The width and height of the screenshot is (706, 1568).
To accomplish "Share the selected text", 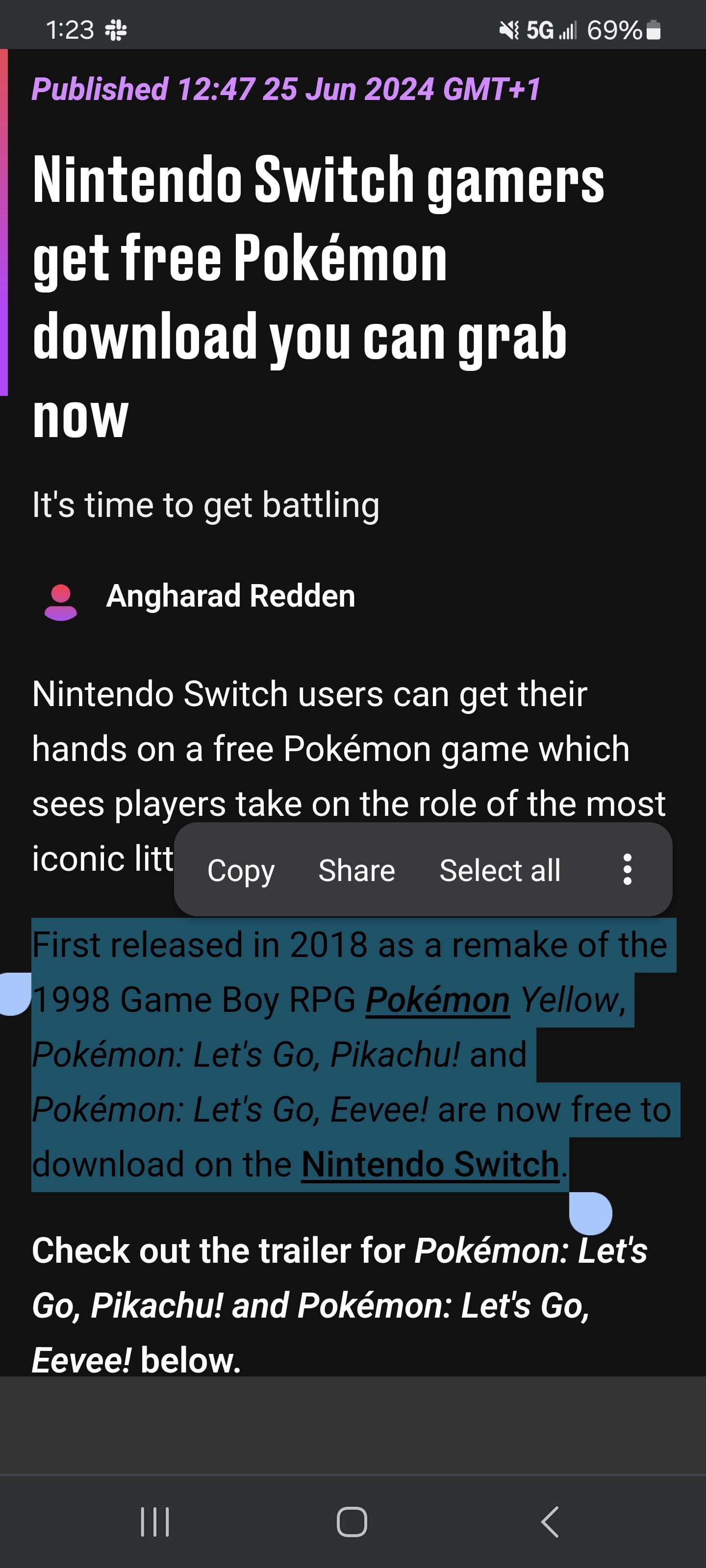I will (356, 870).
